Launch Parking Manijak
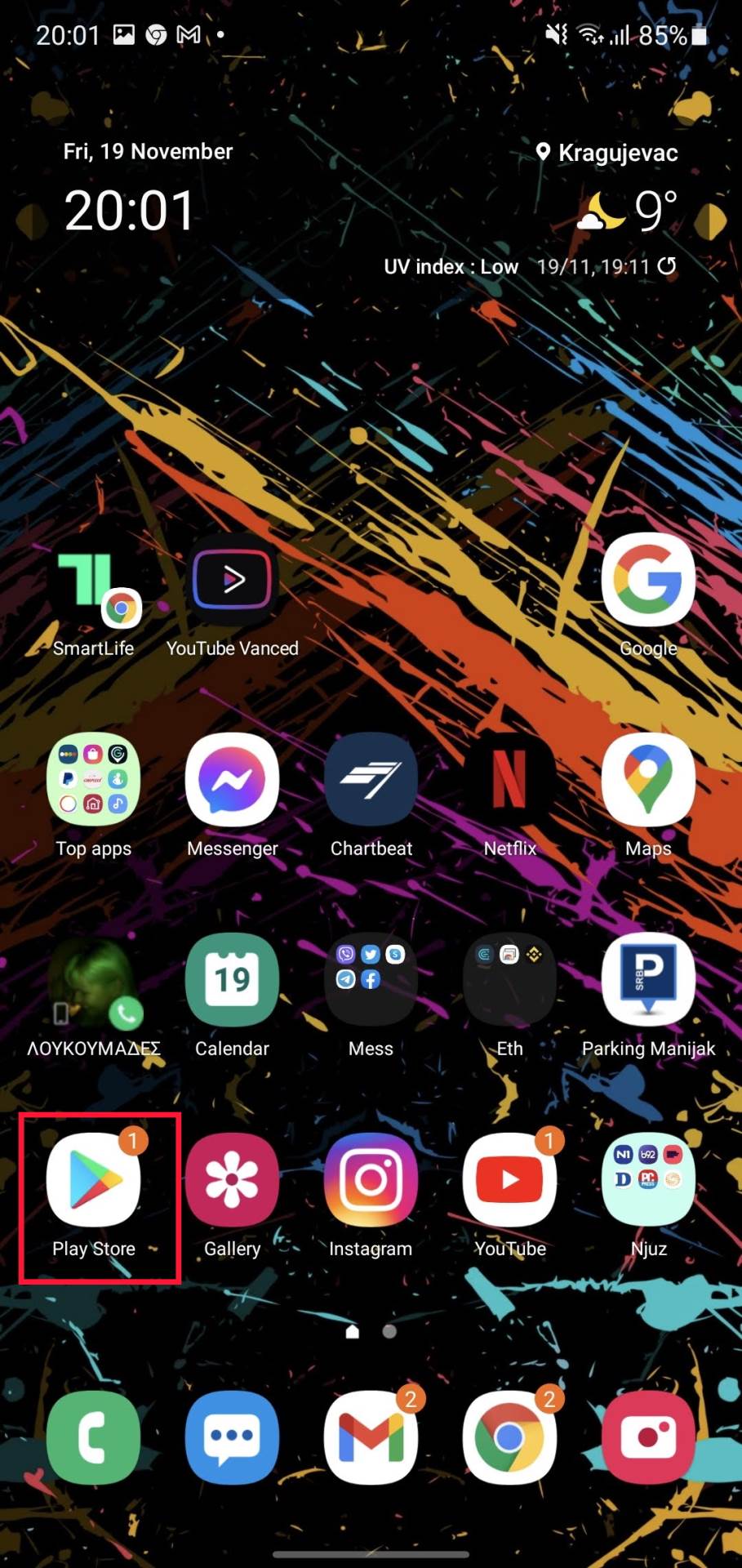Viewport: 742px width, 1568px height. [648, 980]
